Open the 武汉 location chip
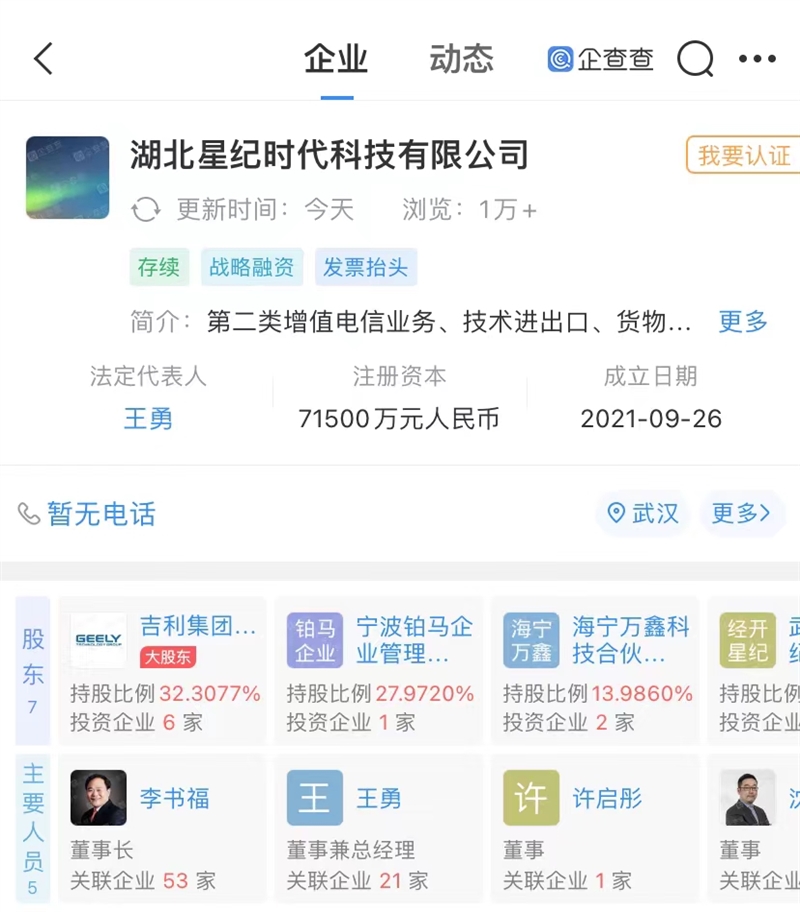800x912 pixels. click(x=643, y=514)
